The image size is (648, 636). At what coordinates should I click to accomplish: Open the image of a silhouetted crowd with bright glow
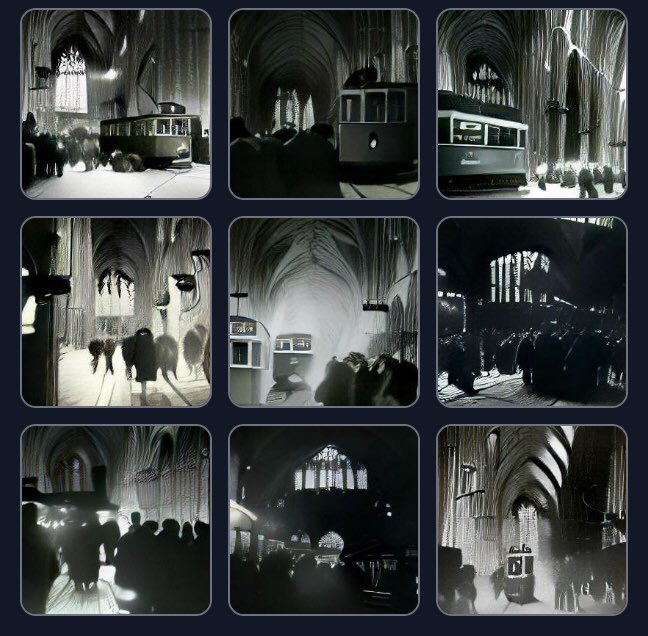[116, 520]
